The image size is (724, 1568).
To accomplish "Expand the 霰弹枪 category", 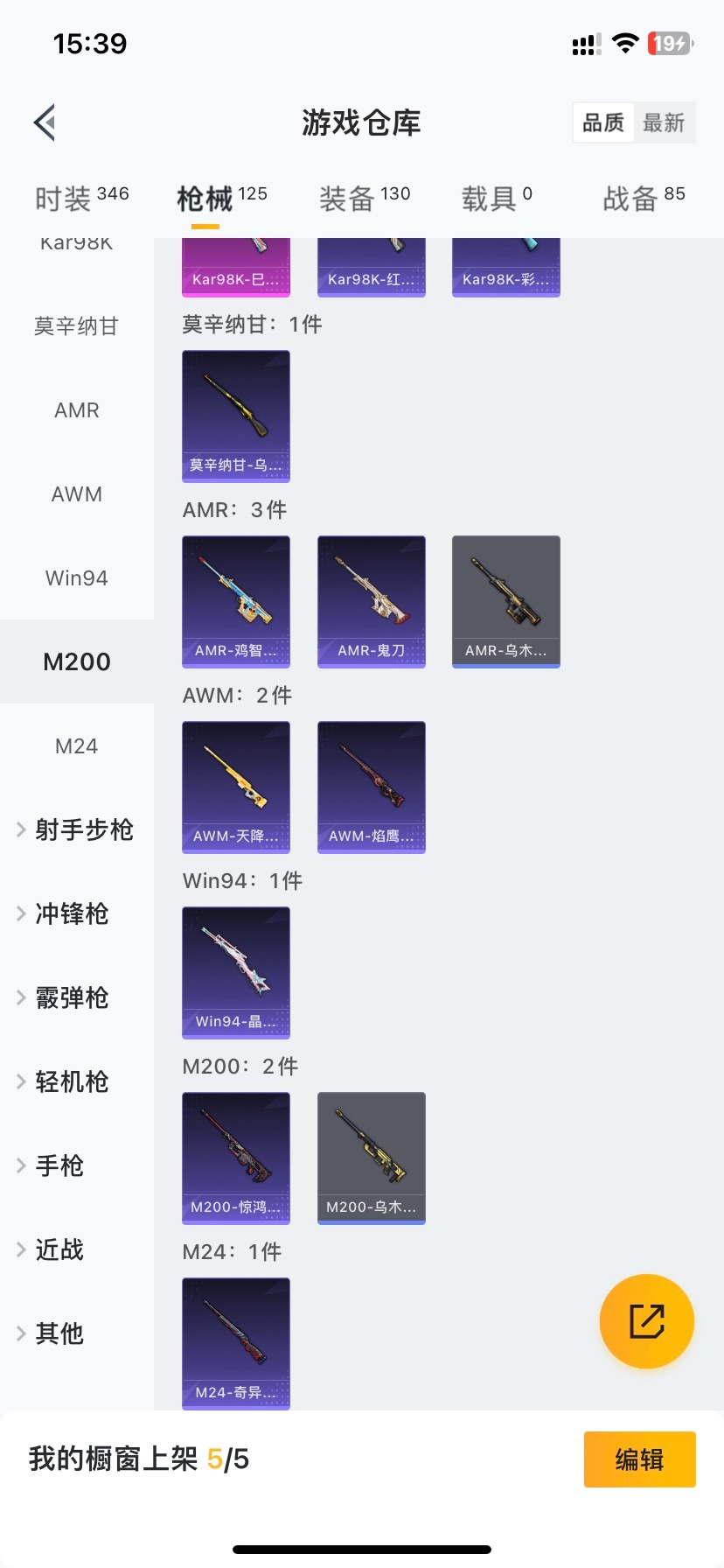I will coord(72,997).
